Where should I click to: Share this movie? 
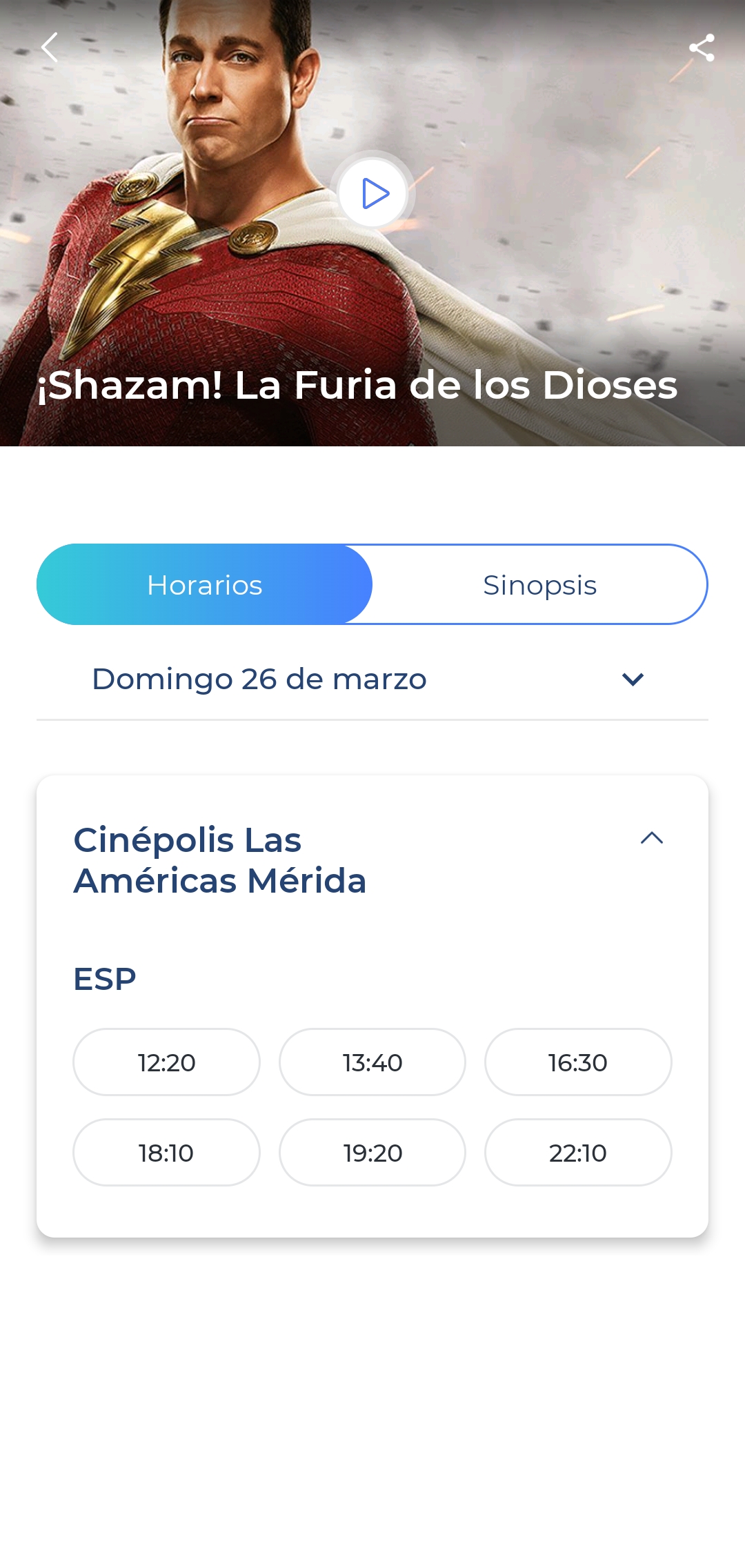coord(702,48)
